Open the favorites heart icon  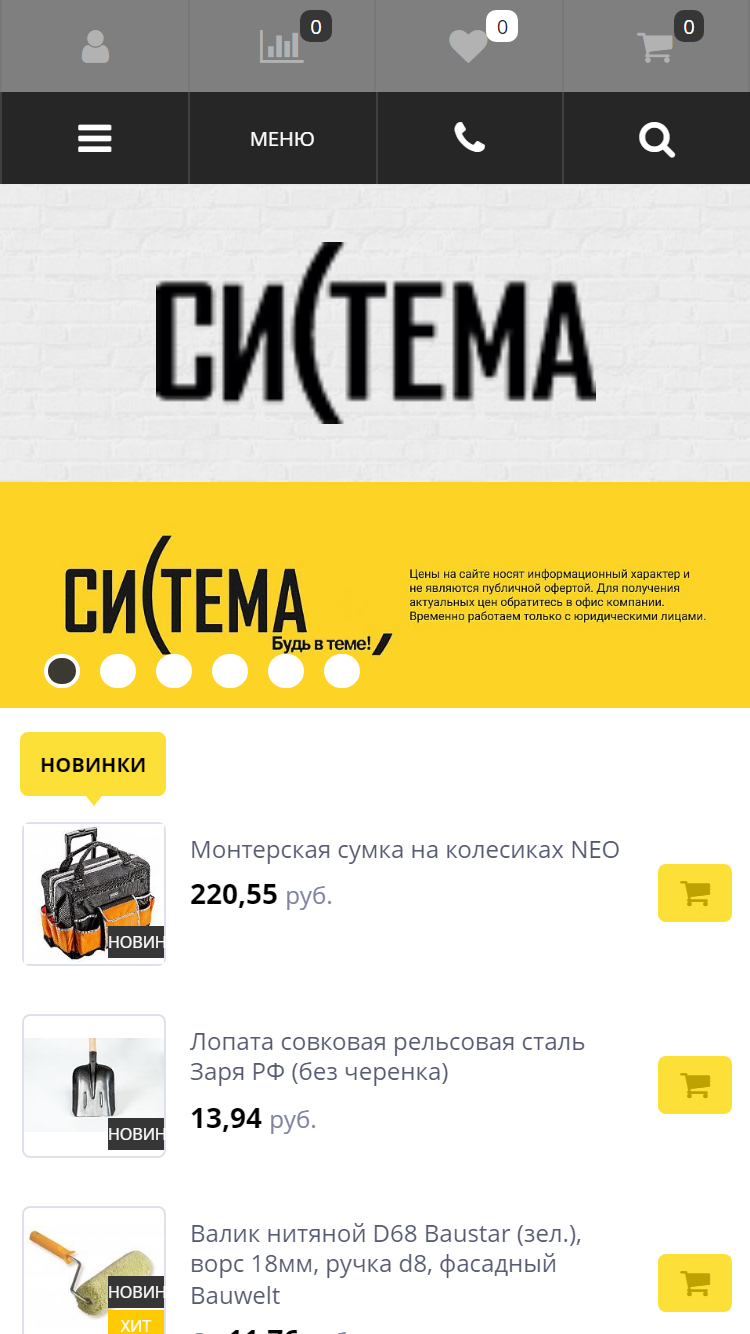[x=468, y=47]
